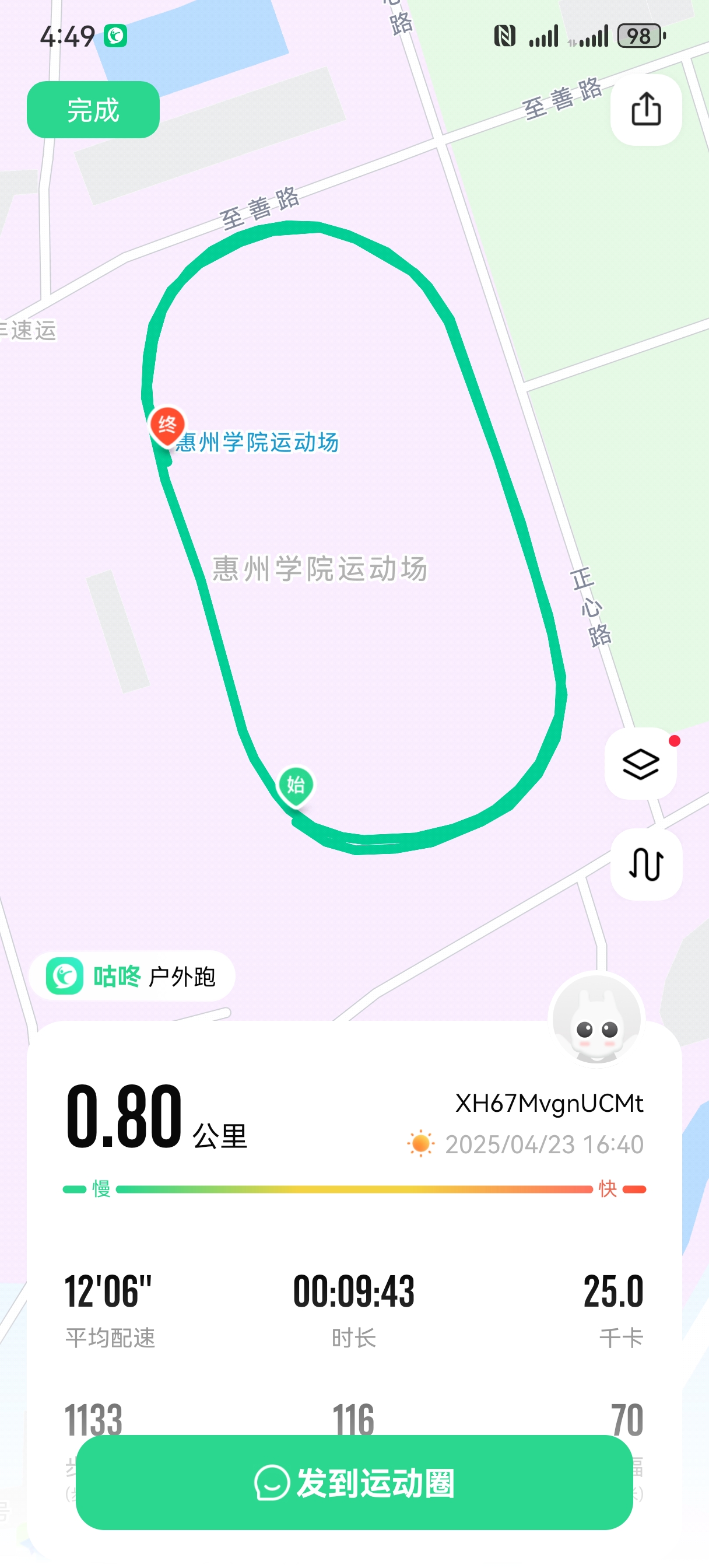
Task: Open the rabbit avatar profile
Action: [596, 1020]
